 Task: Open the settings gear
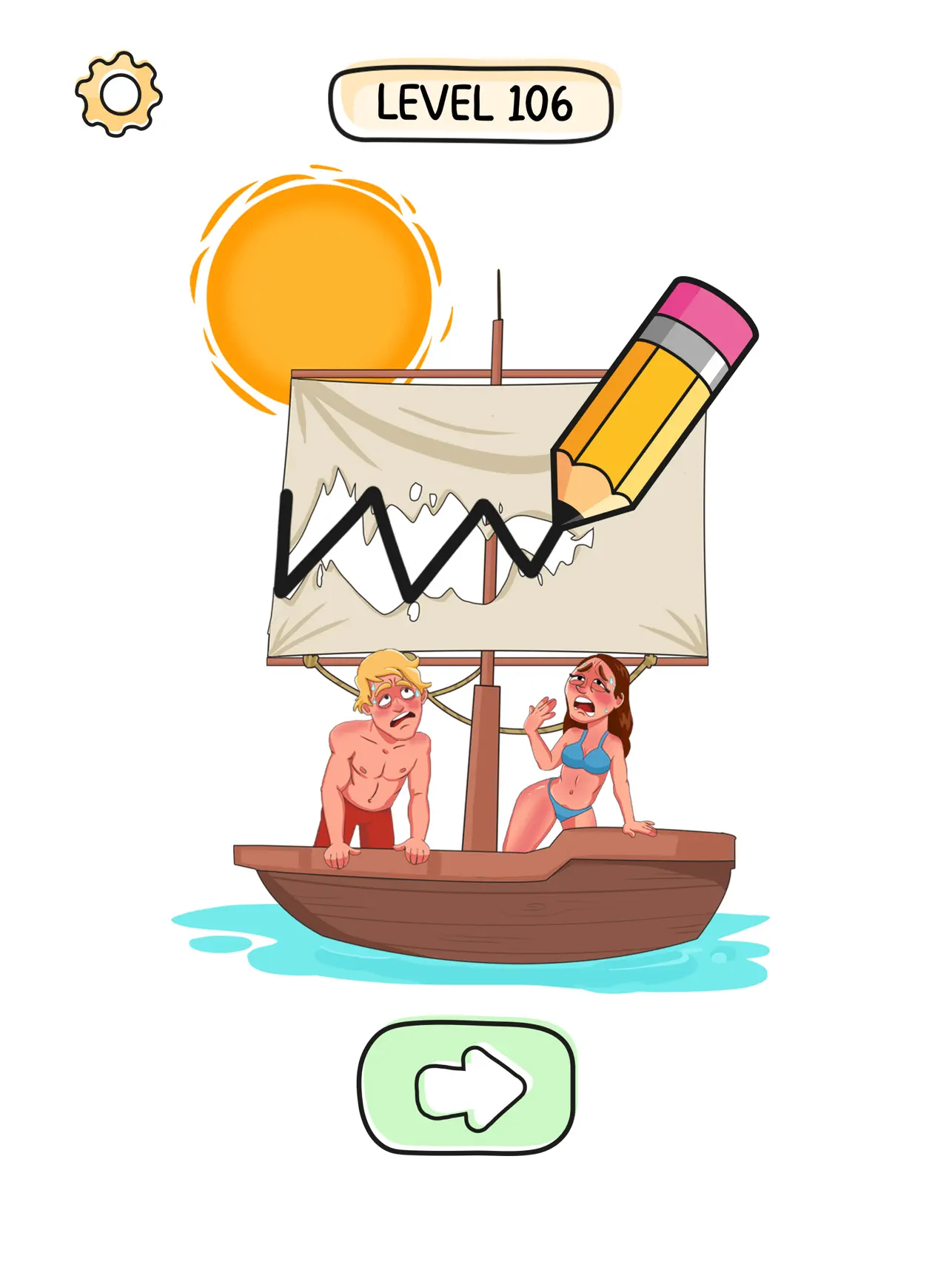coord(119,94)
